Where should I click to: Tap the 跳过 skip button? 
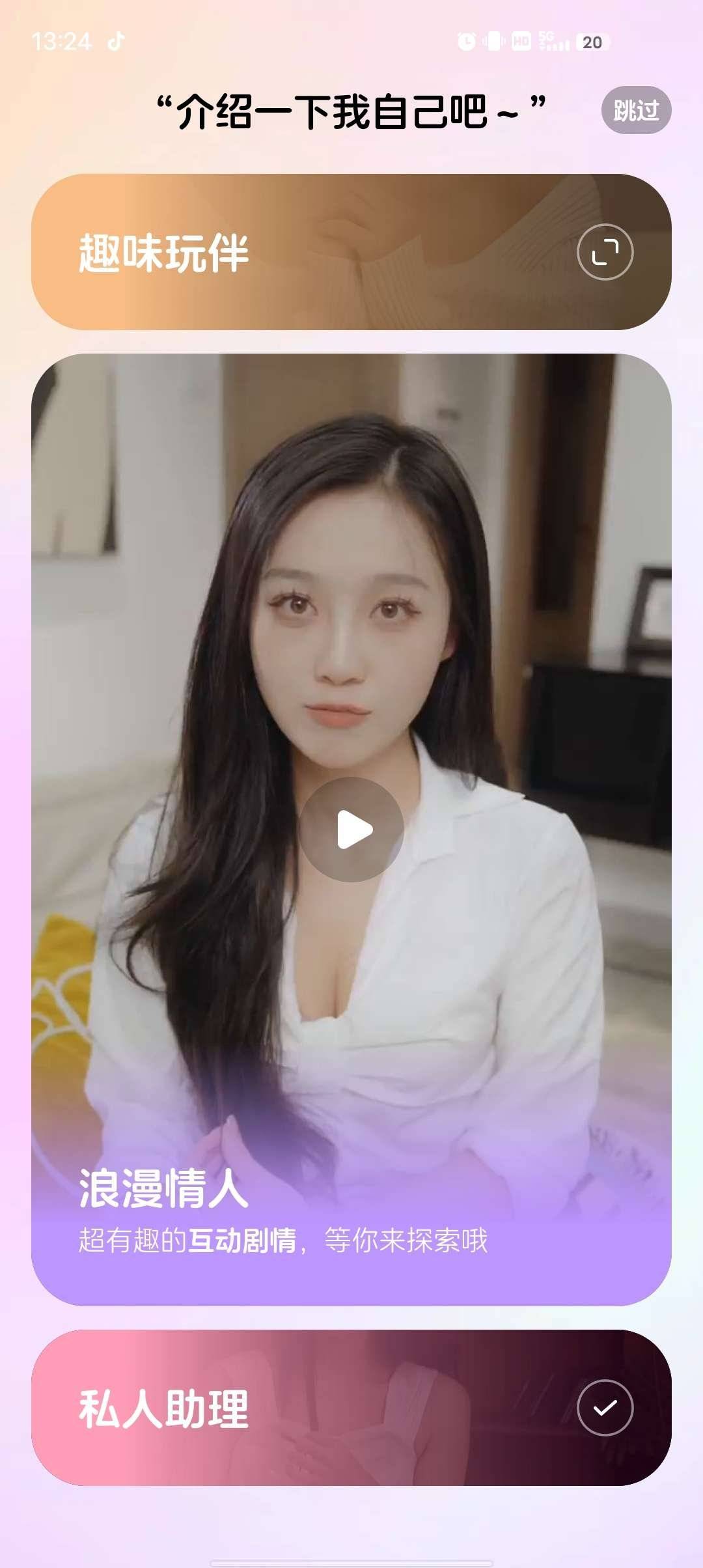636,110
